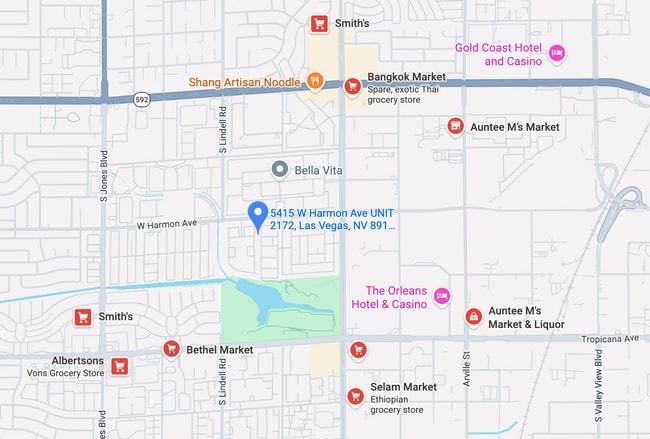Tap the blue 5415 W Harmon Ave location pin
650x439 pixels.
[x=257, y=215]
